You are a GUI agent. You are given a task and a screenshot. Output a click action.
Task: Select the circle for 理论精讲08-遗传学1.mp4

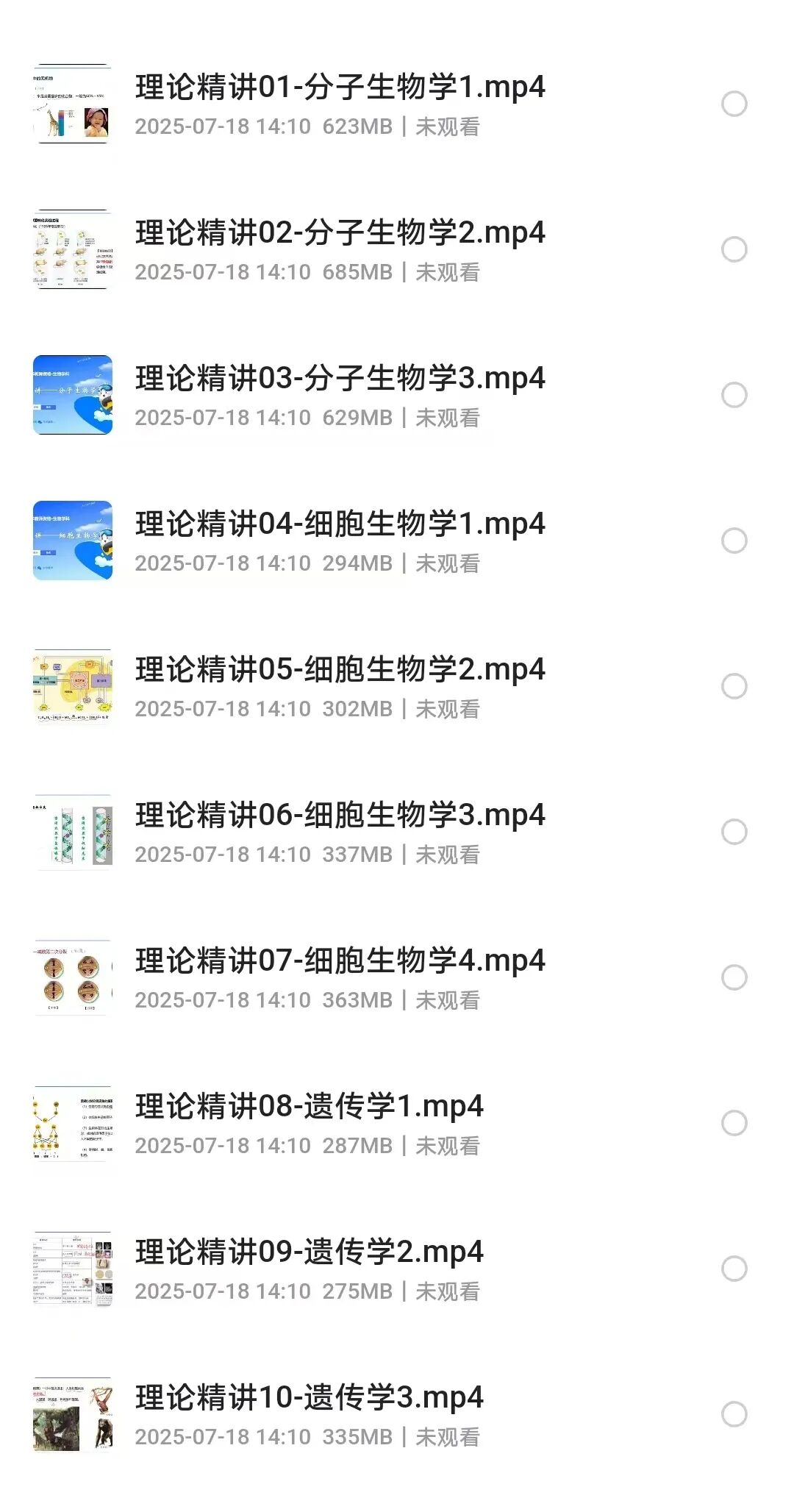[x=734, y=1123]
